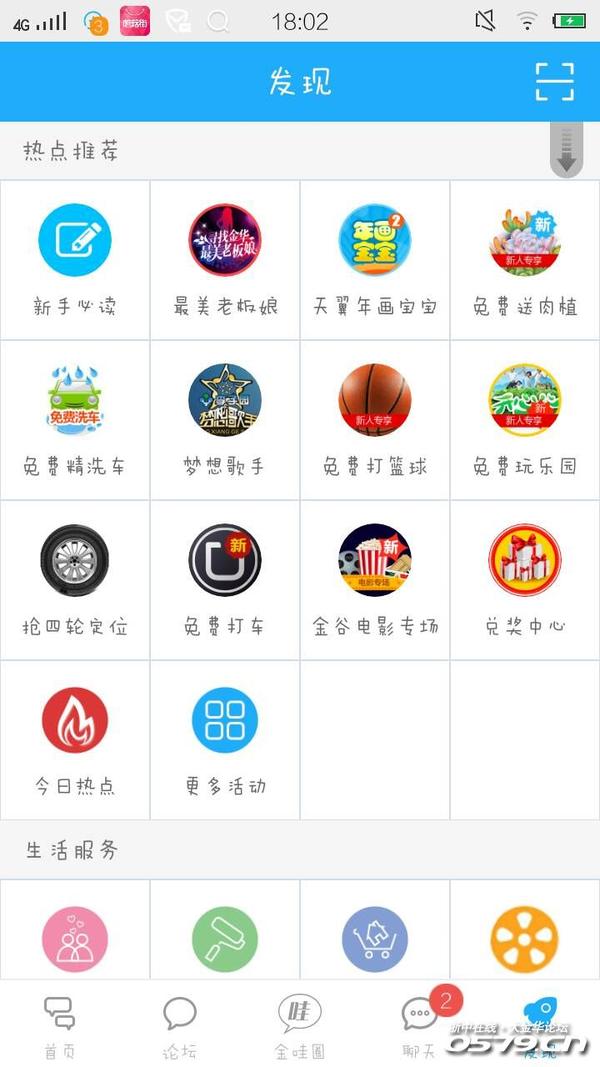
Task: Open the 聊天 chat tab
Action: [420, 1026]
